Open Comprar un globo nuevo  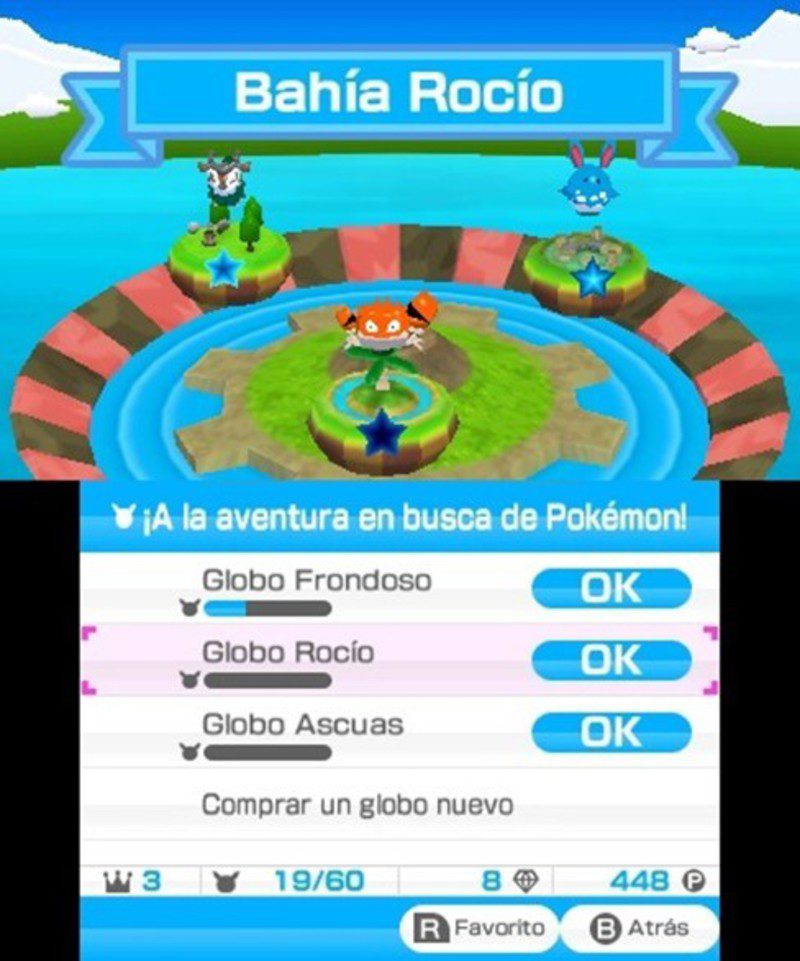(358, 804)
